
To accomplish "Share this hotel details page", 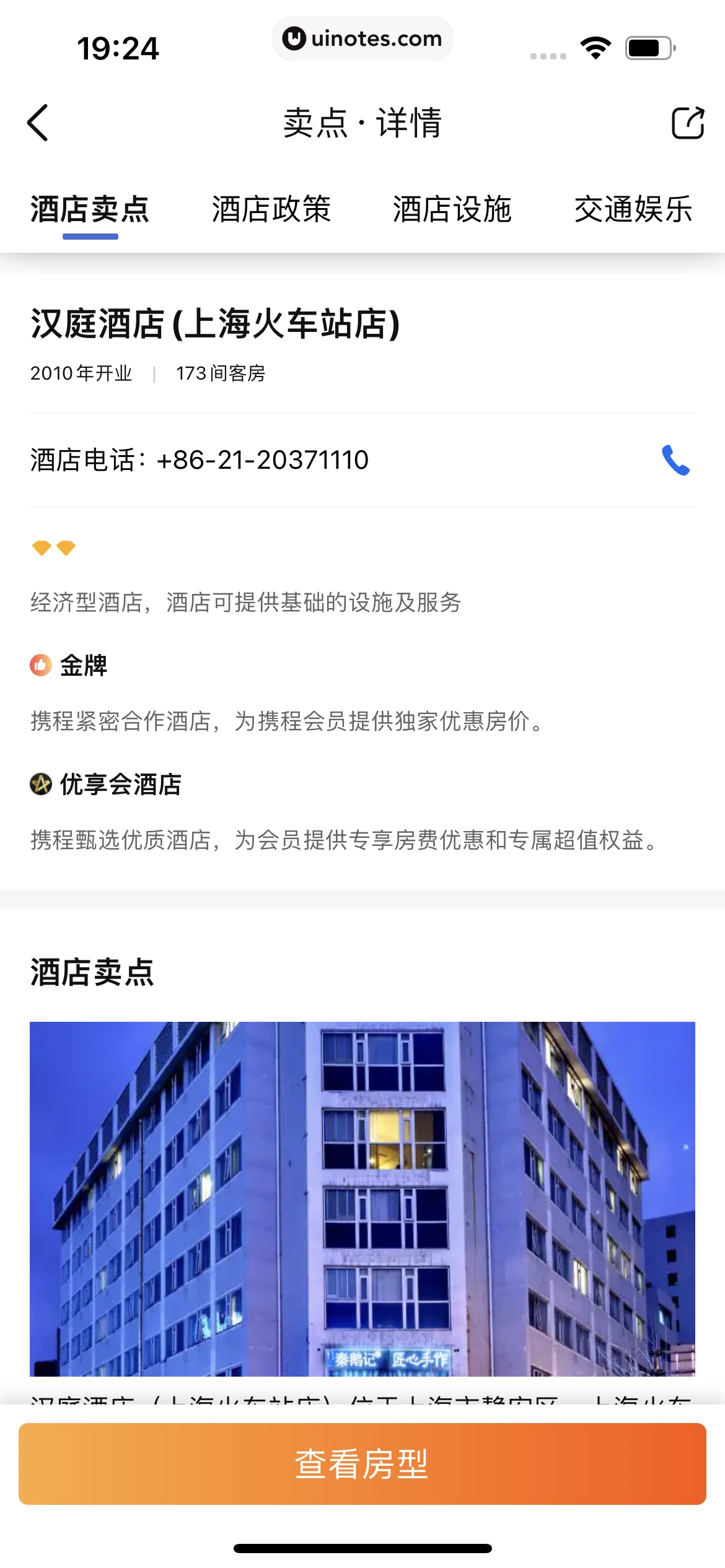I will (688, 123).
